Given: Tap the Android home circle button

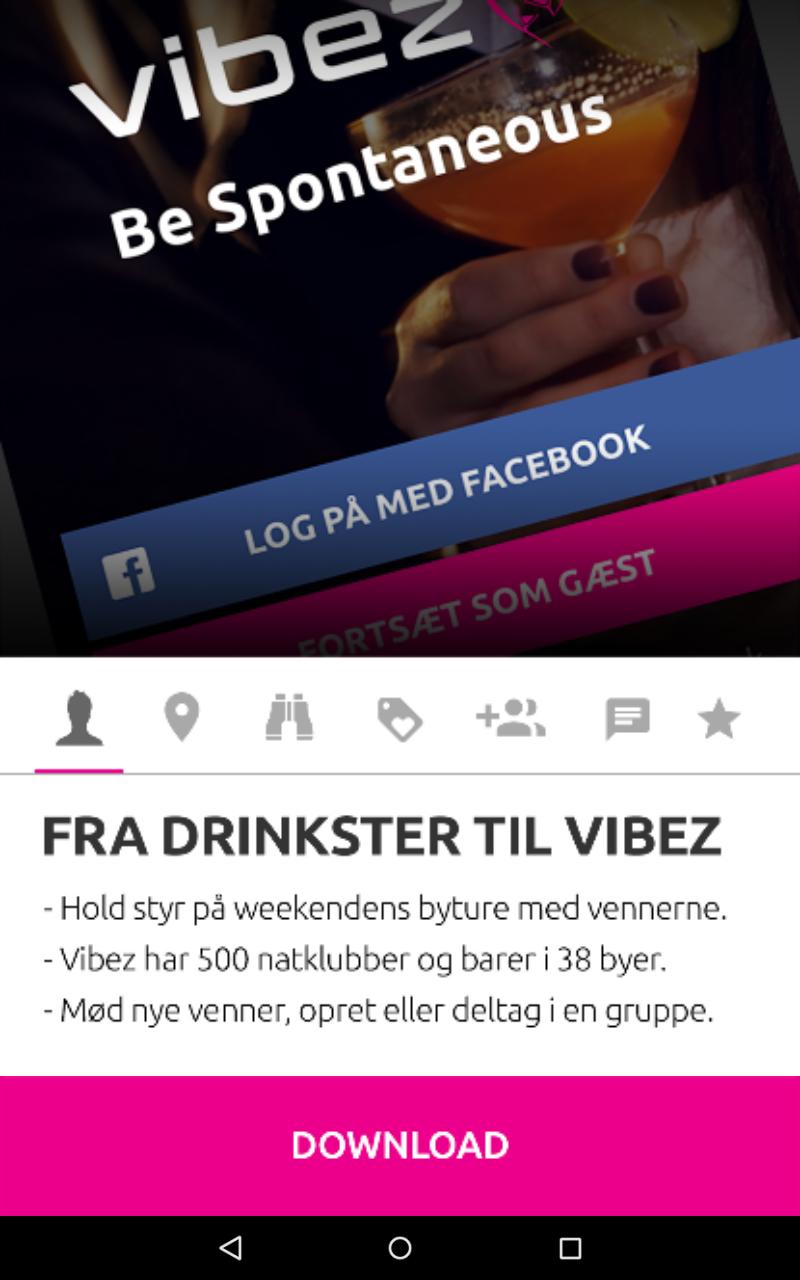Looking at the screenshot, I should [400, 1247].
